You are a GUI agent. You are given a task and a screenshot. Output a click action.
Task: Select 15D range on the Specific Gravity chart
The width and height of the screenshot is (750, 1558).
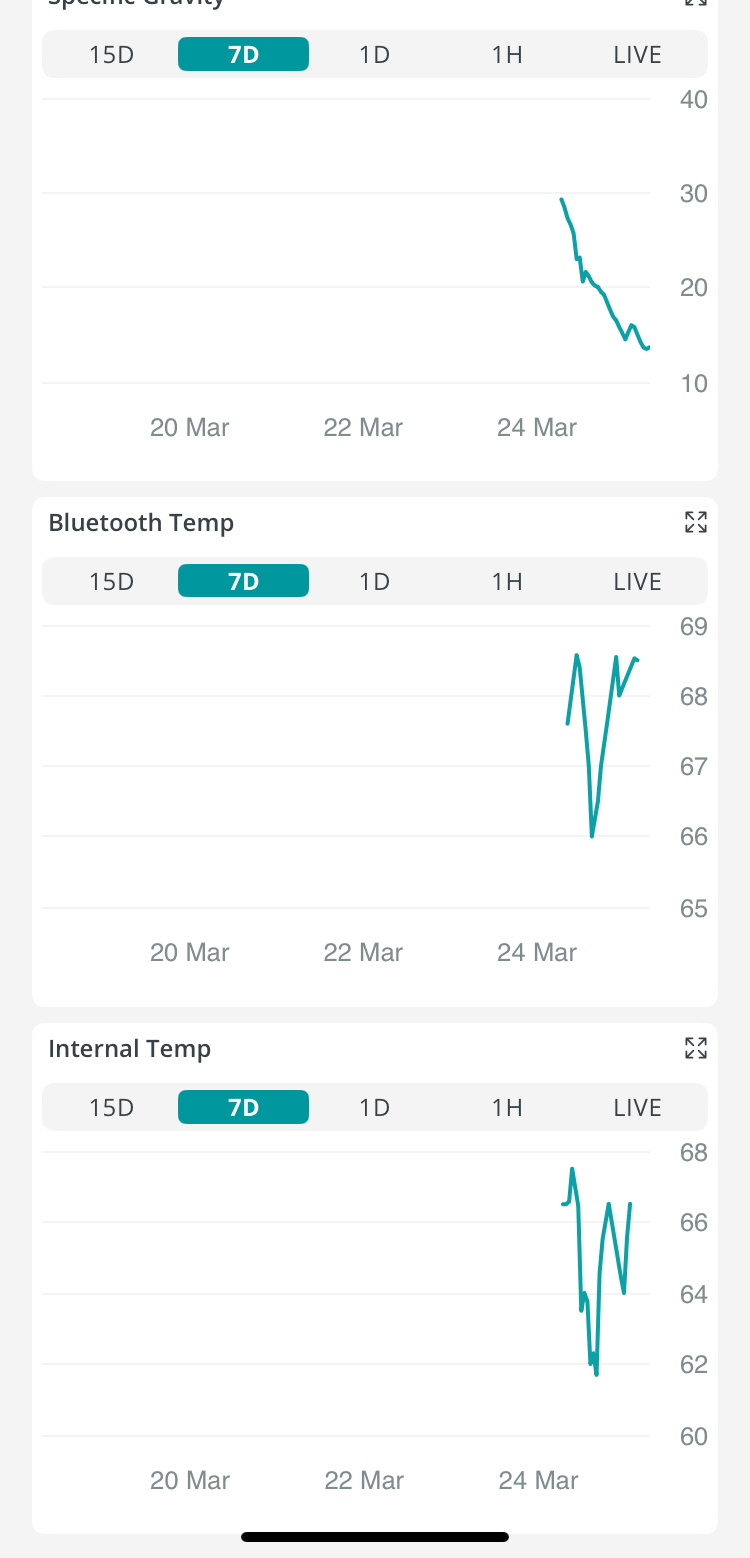pos(110,54)
